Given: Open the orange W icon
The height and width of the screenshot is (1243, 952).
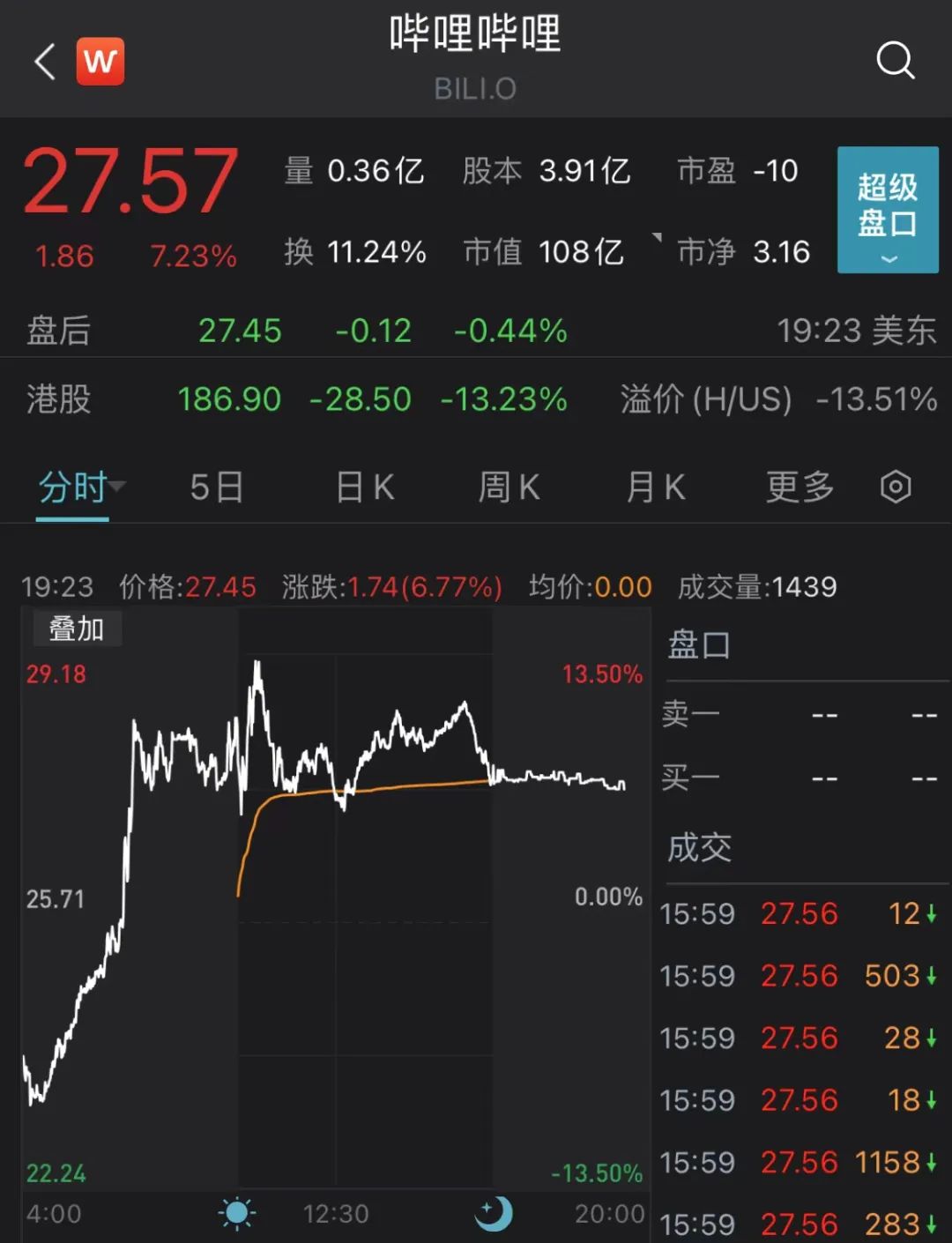Looking at the screenshot, I should click(x=100, y=62).
